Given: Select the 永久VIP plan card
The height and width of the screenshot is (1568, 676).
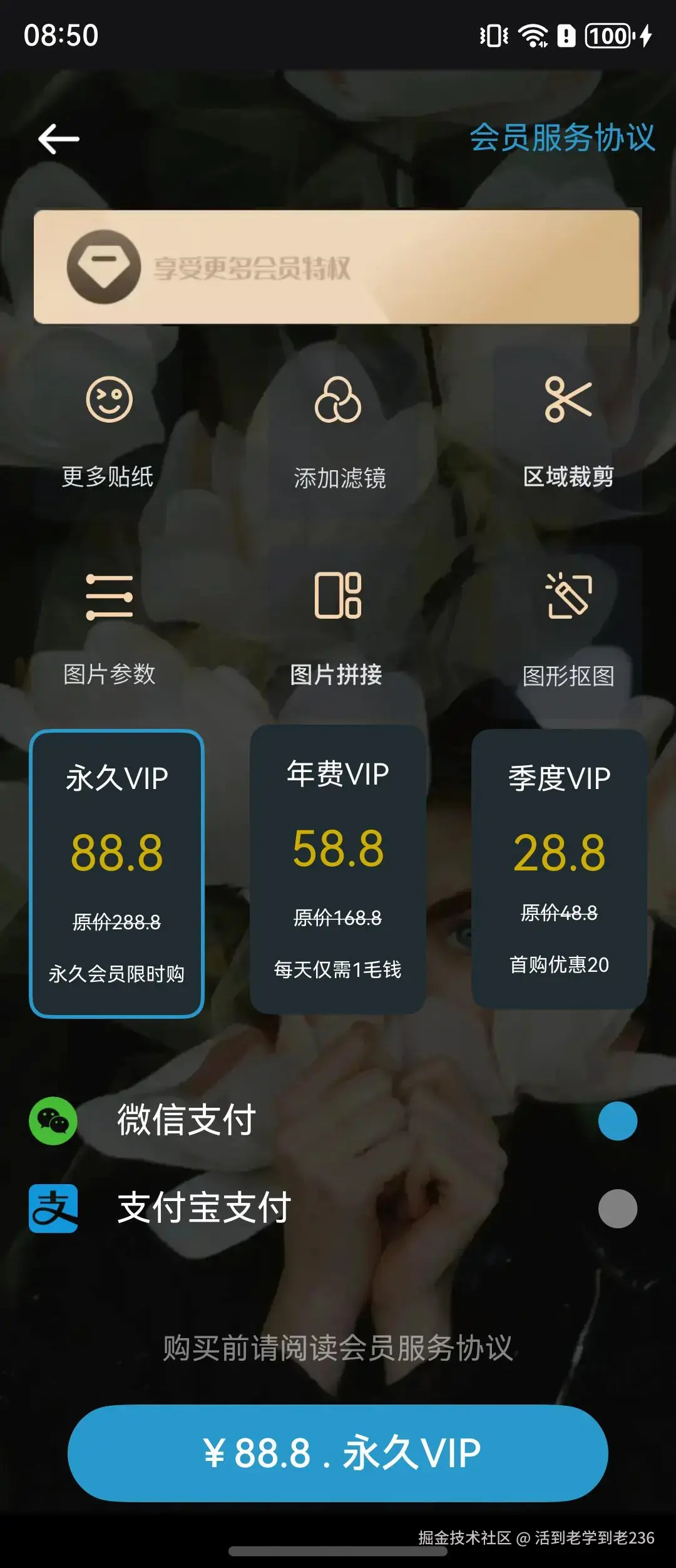Looking at the screenshot, I should [x=117, y=874].
